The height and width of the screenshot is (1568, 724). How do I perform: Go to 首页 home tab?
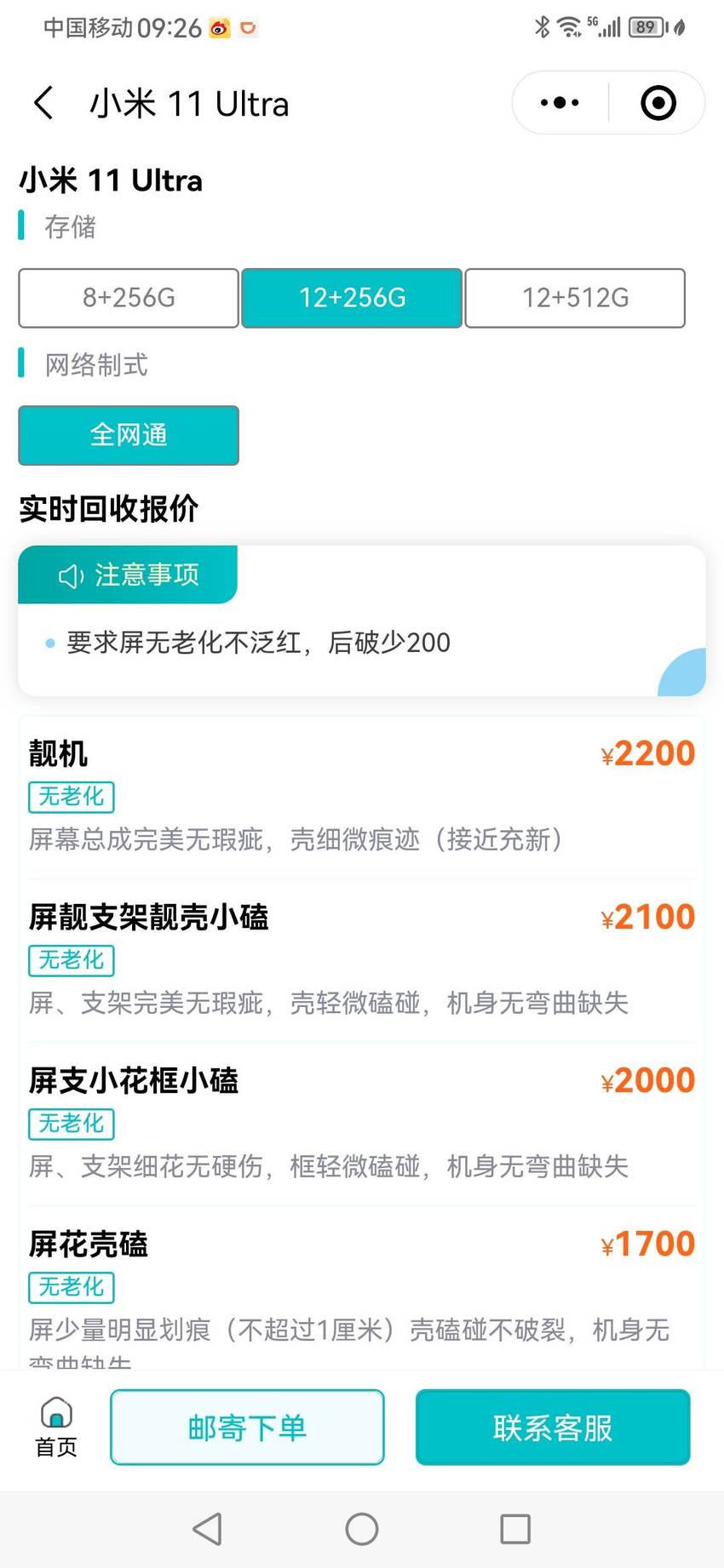[56, 1427]
